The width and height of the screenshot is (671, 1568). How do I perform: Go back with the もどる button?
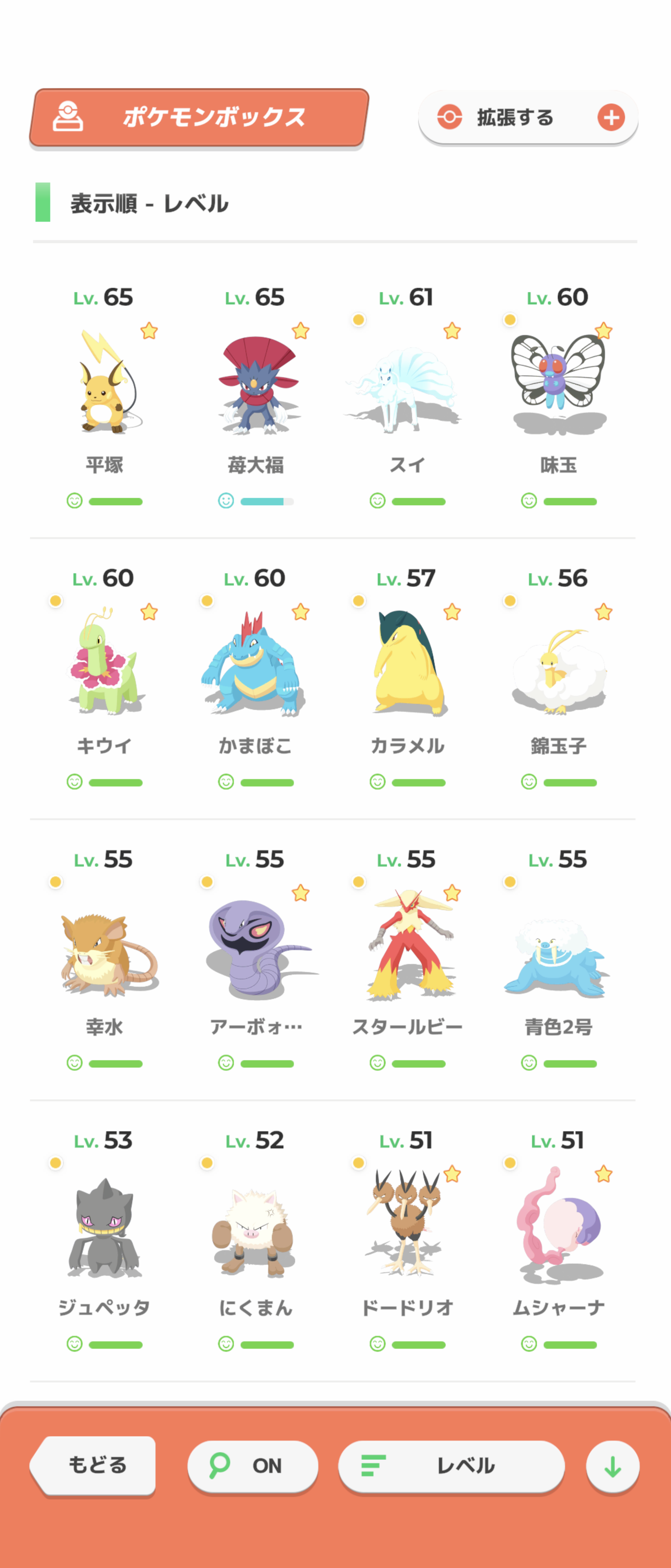pos(95,1465)
